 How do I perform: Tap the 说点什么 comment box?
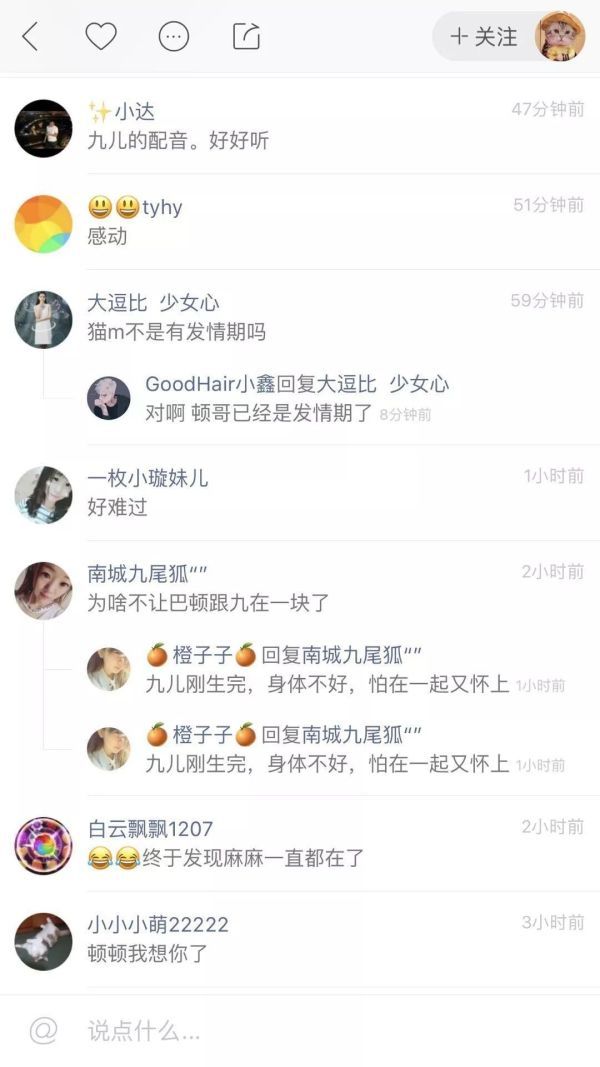(300, 1031)
